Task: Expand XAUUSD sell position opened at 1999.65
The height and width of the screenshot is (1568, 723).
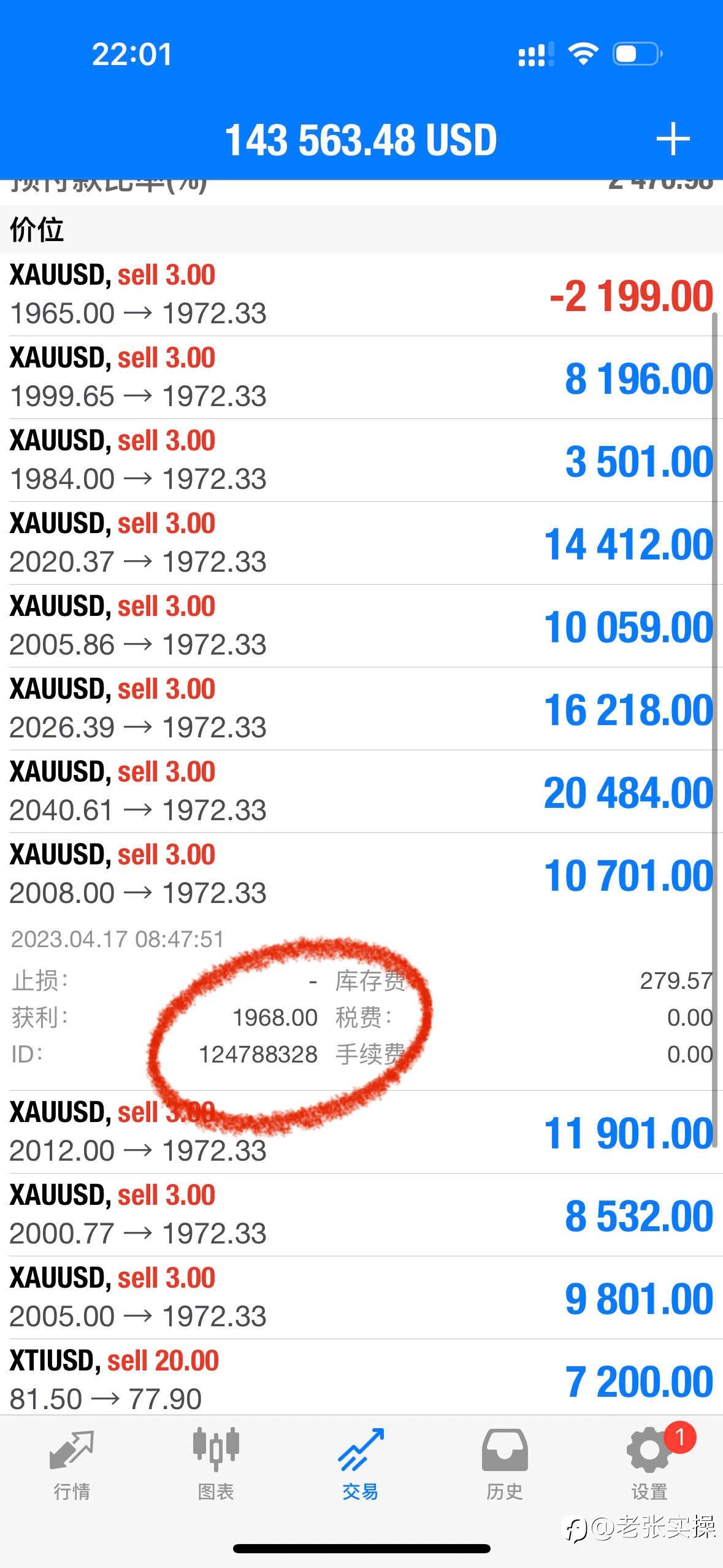Action: pyautogui.click(x=361, y=377)
